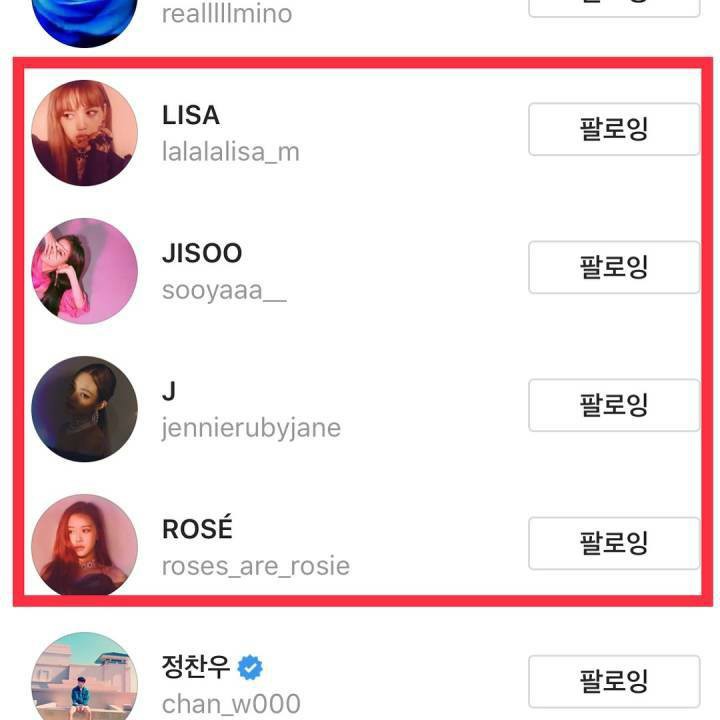Screen dimensions: 720x720
Task: Tap 팔로잉 button beside jennierubyjane
Action: [x=613, y=405]
